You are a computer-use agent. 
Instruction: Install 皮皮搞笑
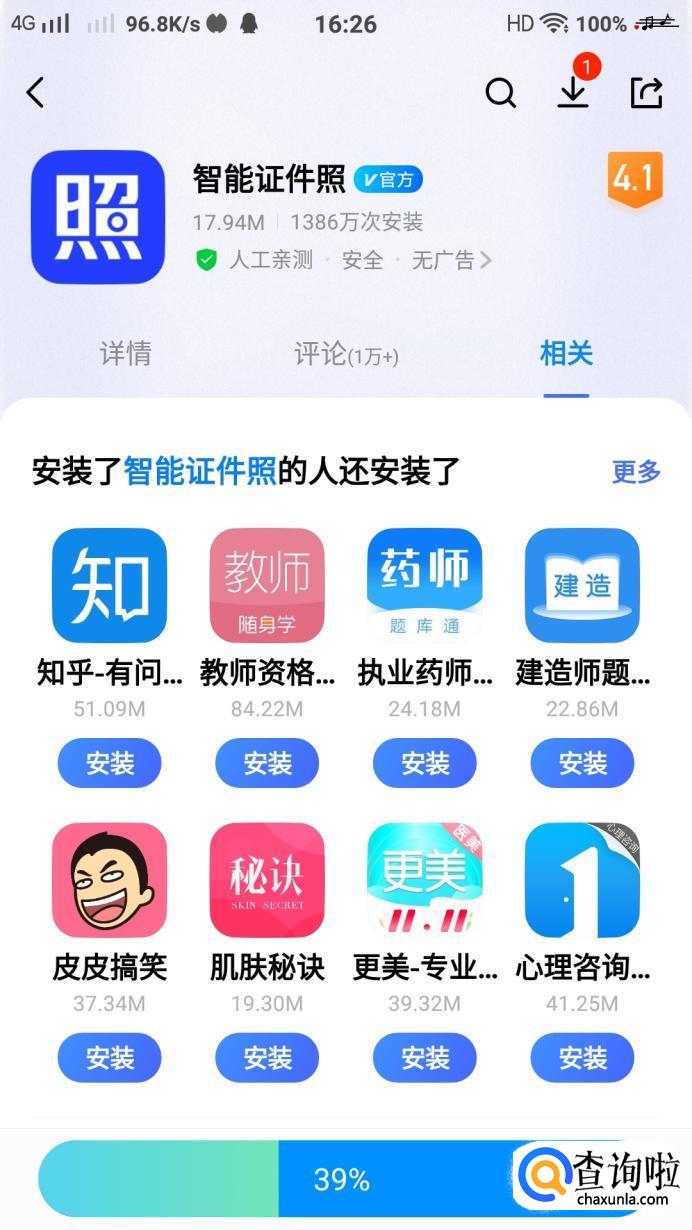coord(109,1058)
